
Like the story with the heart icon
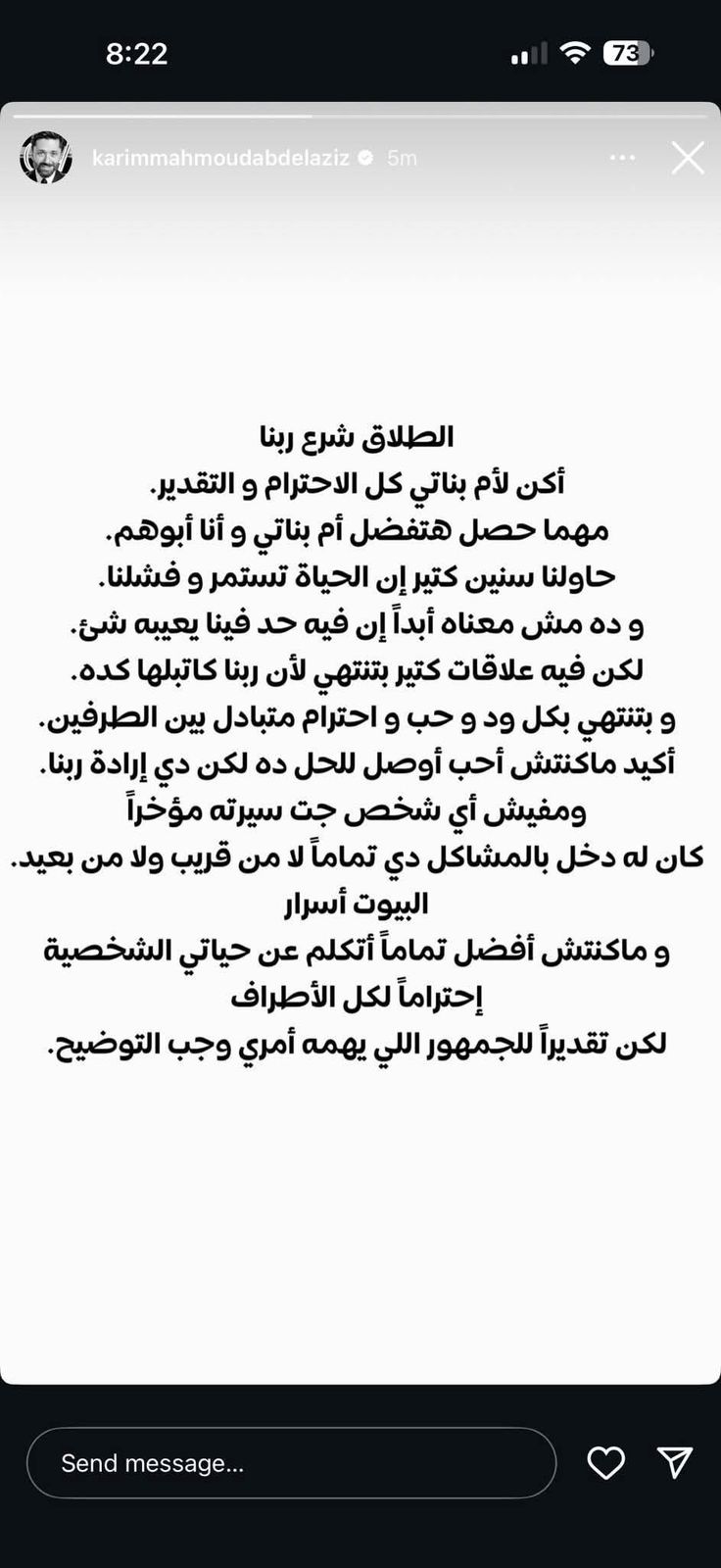607,1463
